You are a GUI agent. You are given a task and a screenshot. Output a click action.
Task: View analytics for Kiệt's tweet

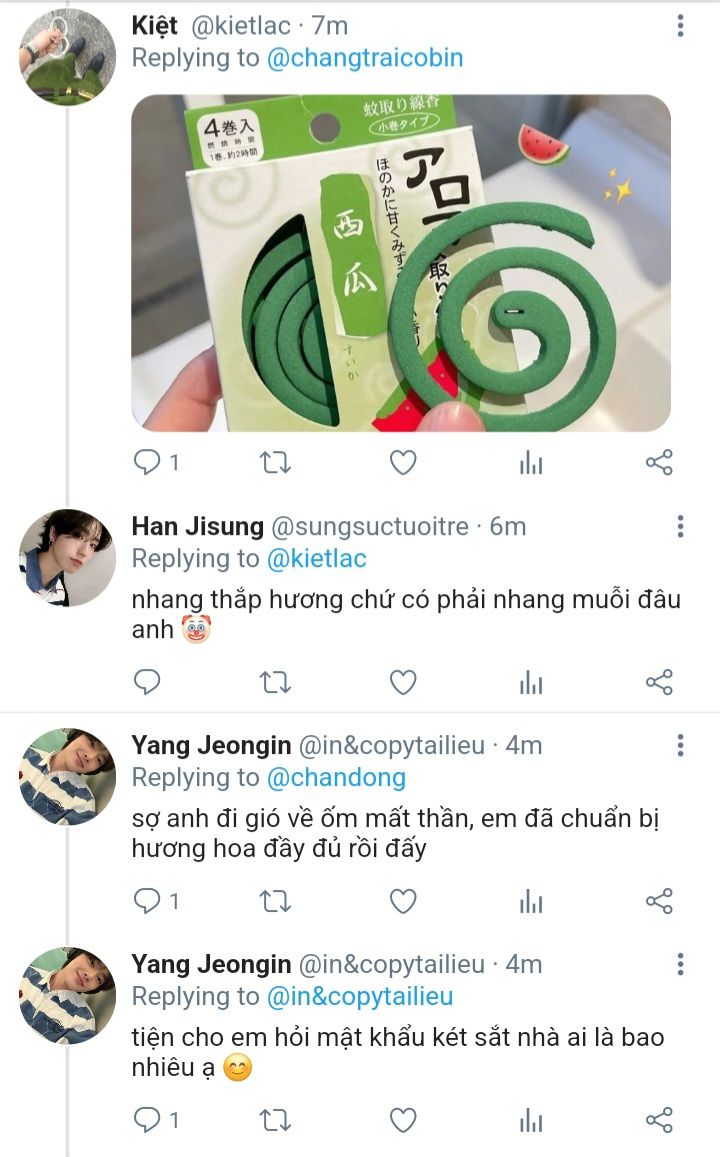pyautogui.click(x=531, y=462)
